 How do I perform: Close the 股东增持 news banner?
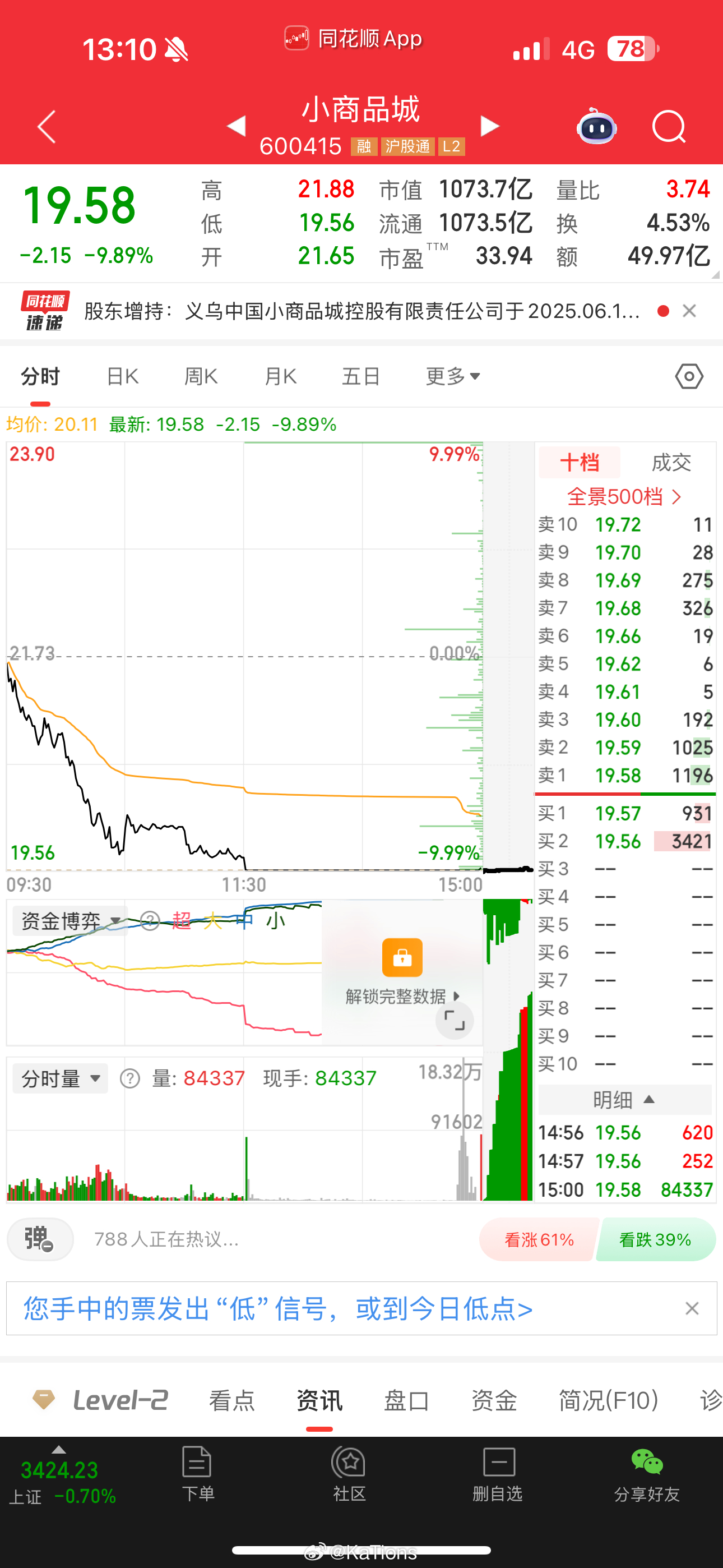[x=689, y=311]
